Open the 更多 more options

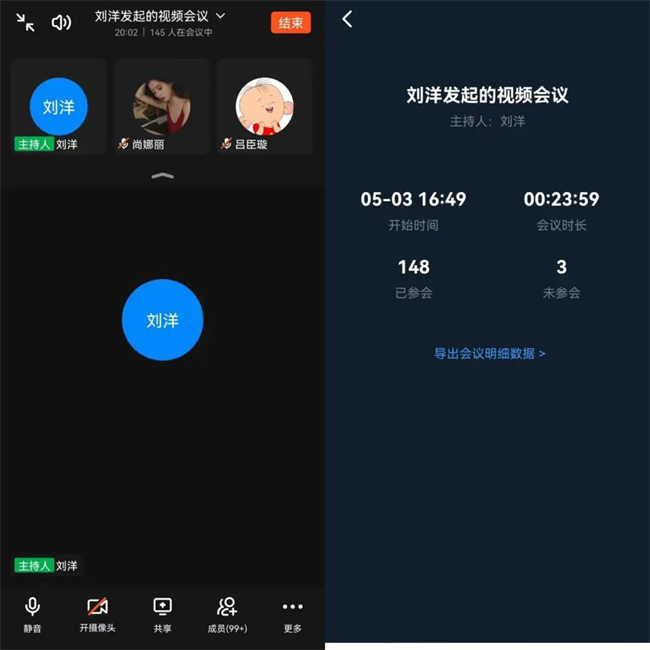click(292, 613)
